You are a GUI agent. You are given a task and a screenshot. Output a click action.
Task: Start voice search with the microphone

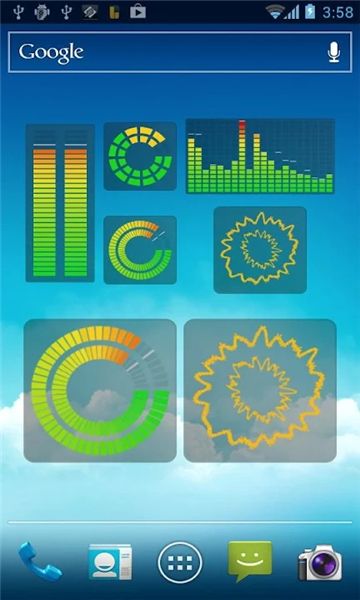pos(334,52)
